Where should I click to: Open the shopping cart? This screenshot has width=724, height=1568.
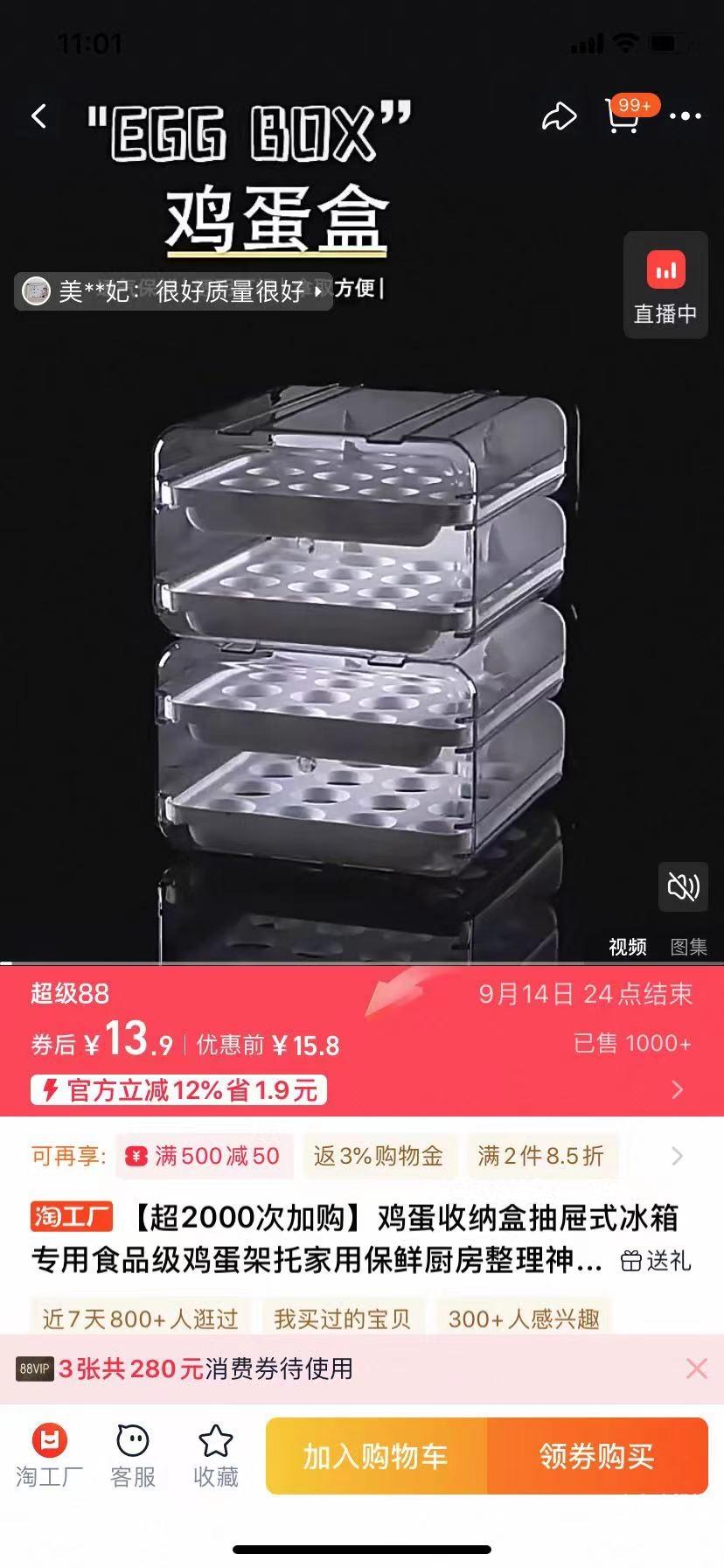[x=623, y=116]
